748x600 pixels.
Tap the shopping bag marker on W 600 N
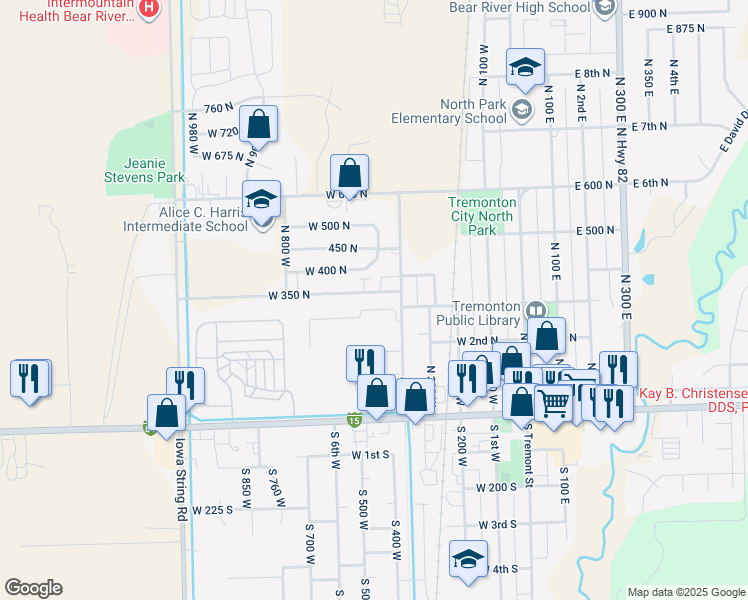[349, 174]
